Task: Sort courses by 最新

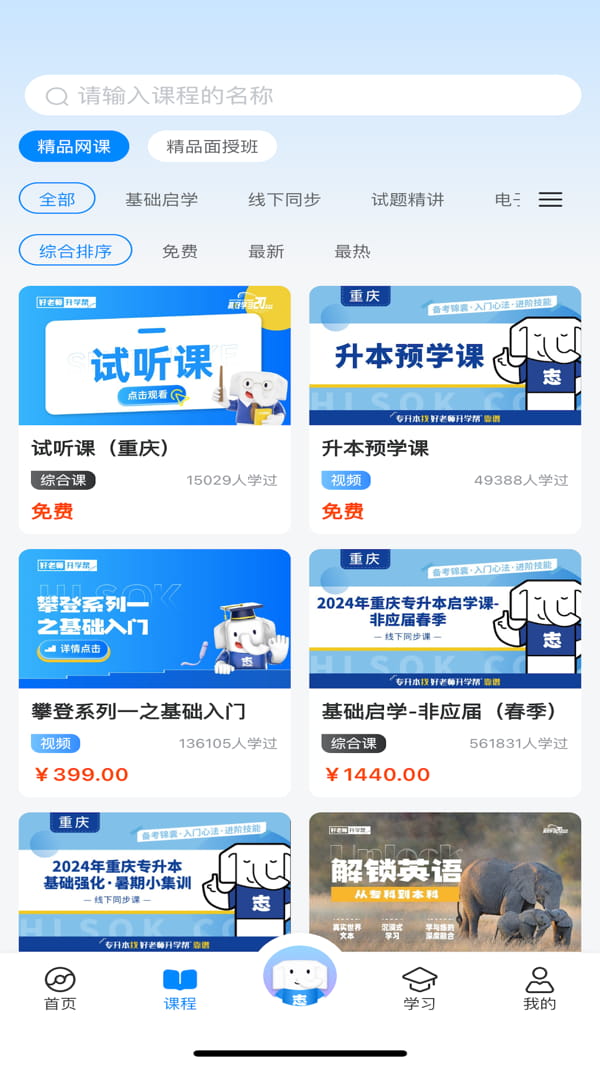Action: point(266,251)
